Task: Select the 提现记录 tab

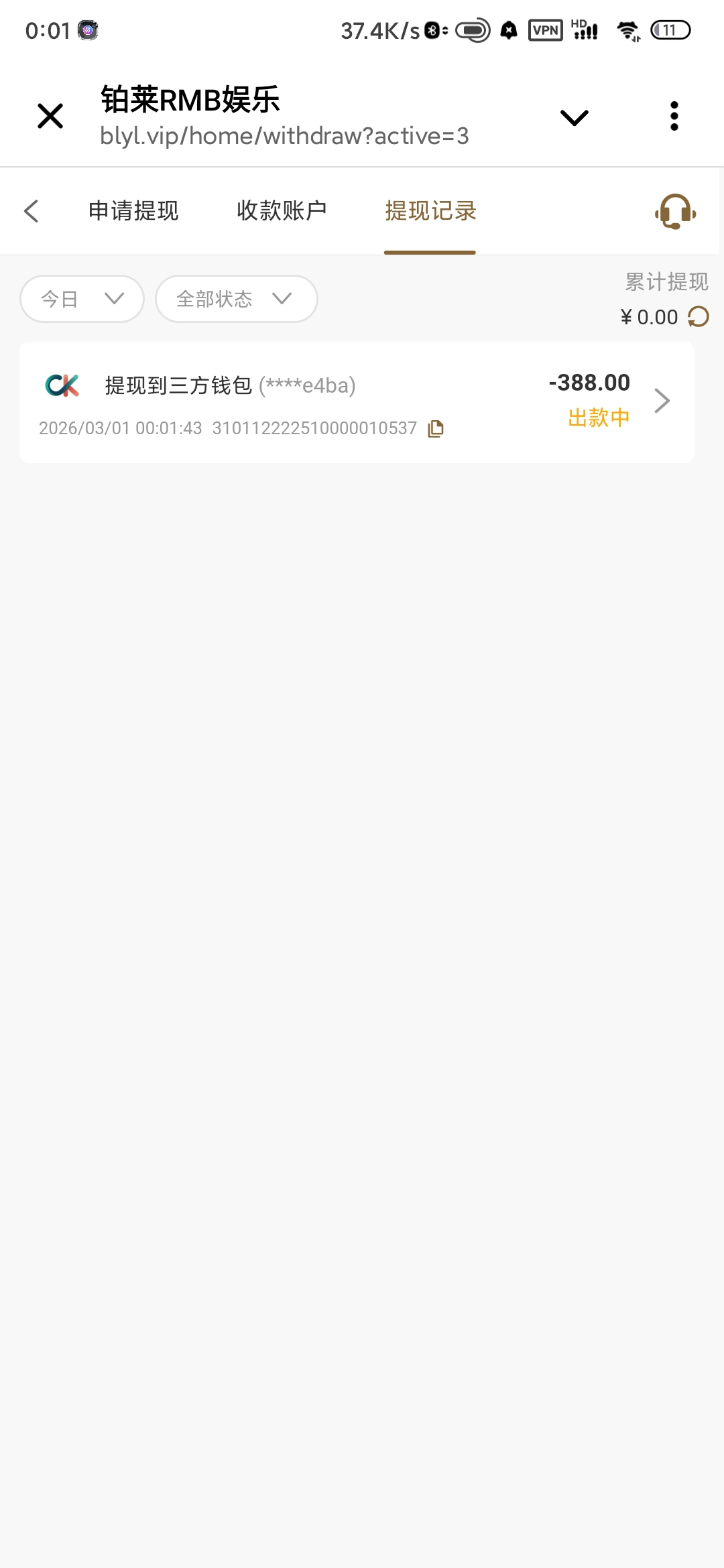Action: [x=430, y=211]
